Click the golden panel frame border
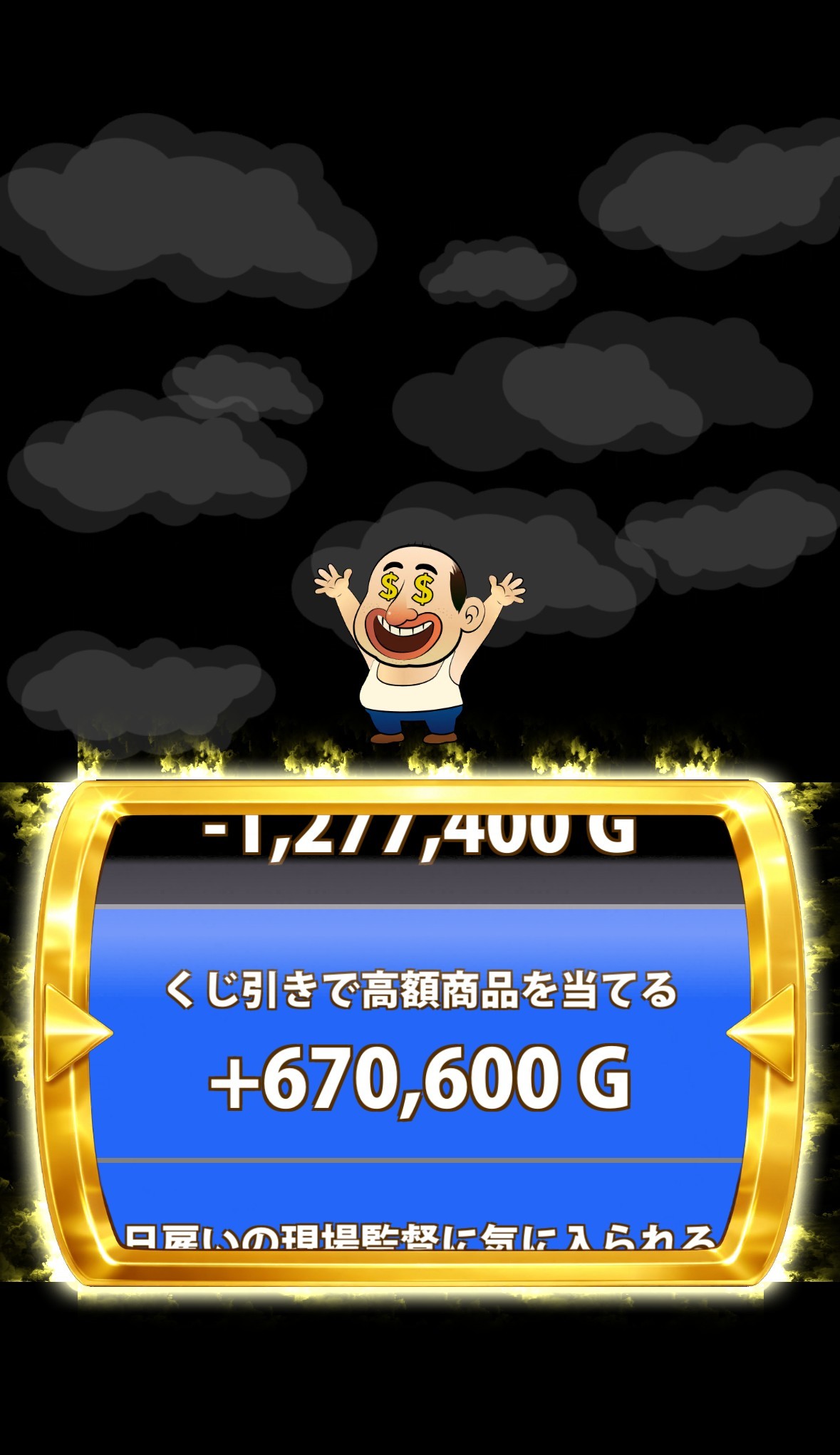The width and height of the screenshot is (840, 1455). click(420, 798)
